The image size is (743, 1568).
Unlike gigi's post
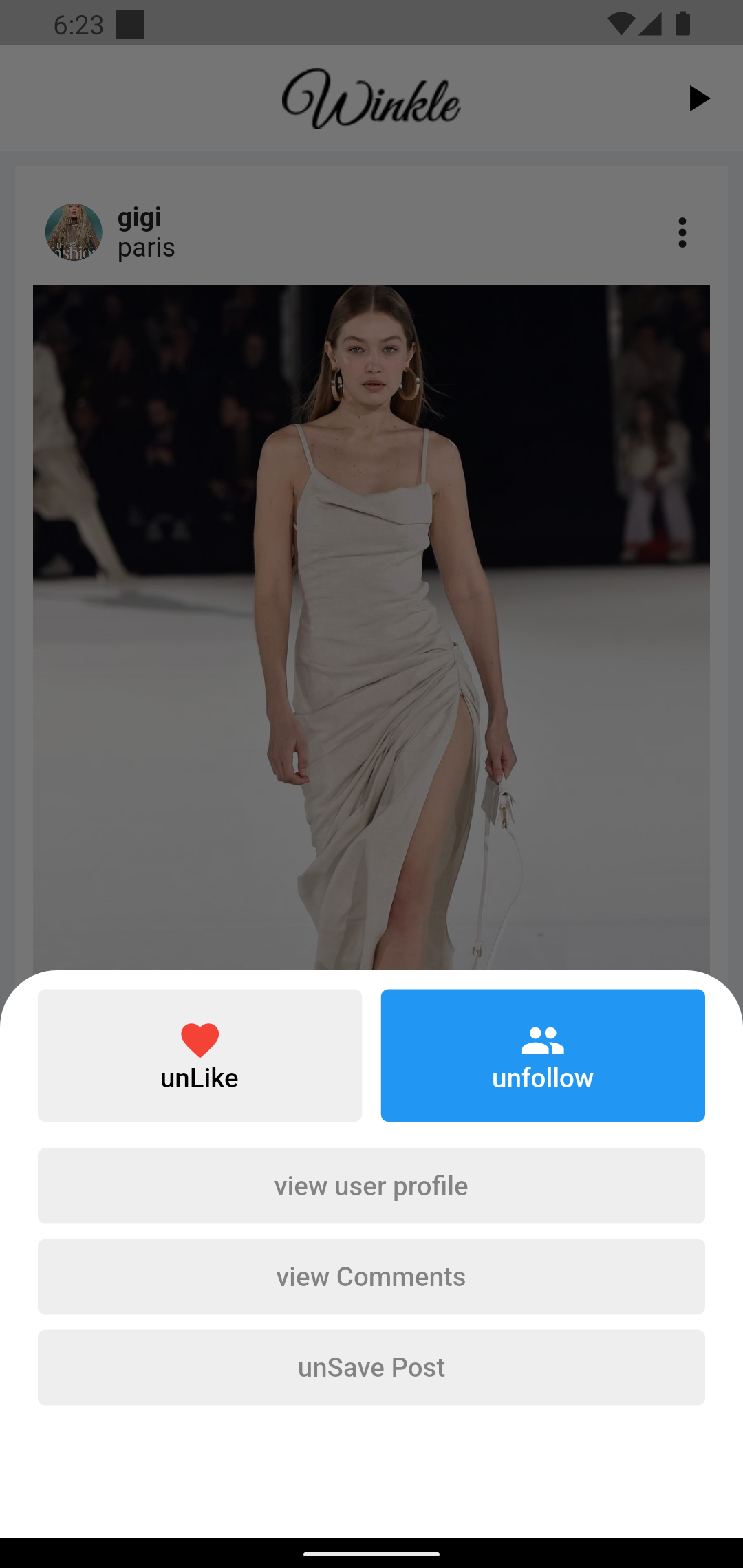point(200,1055)
